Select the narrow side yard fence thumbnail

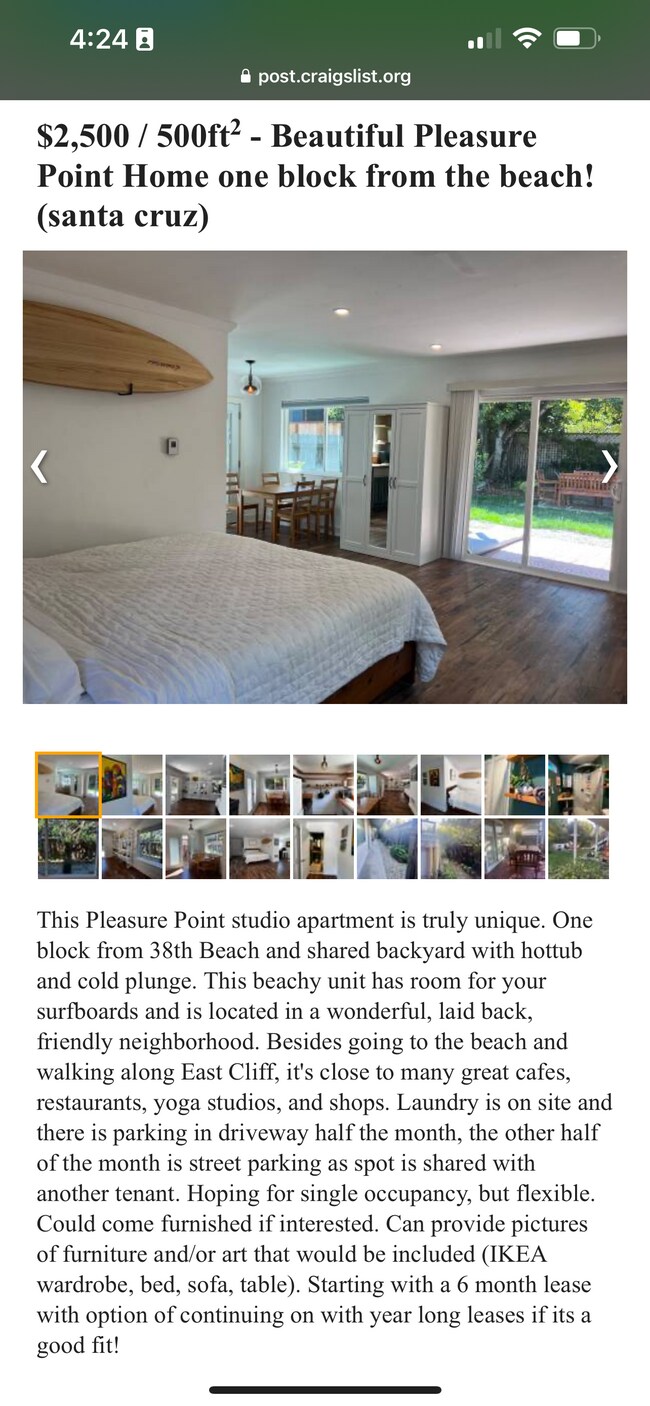(387, 849)
